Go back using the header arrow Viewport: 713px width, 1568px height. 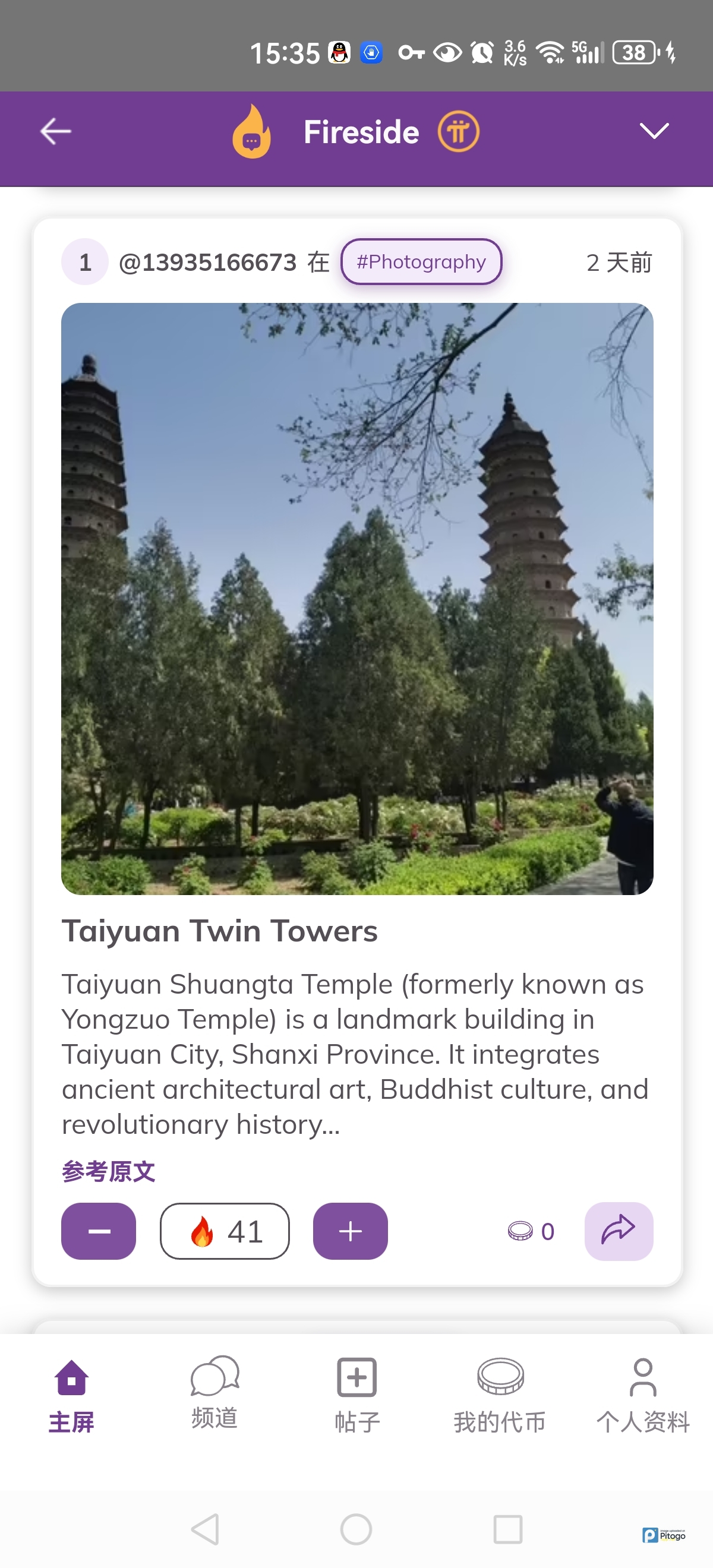tap(55, 131)
